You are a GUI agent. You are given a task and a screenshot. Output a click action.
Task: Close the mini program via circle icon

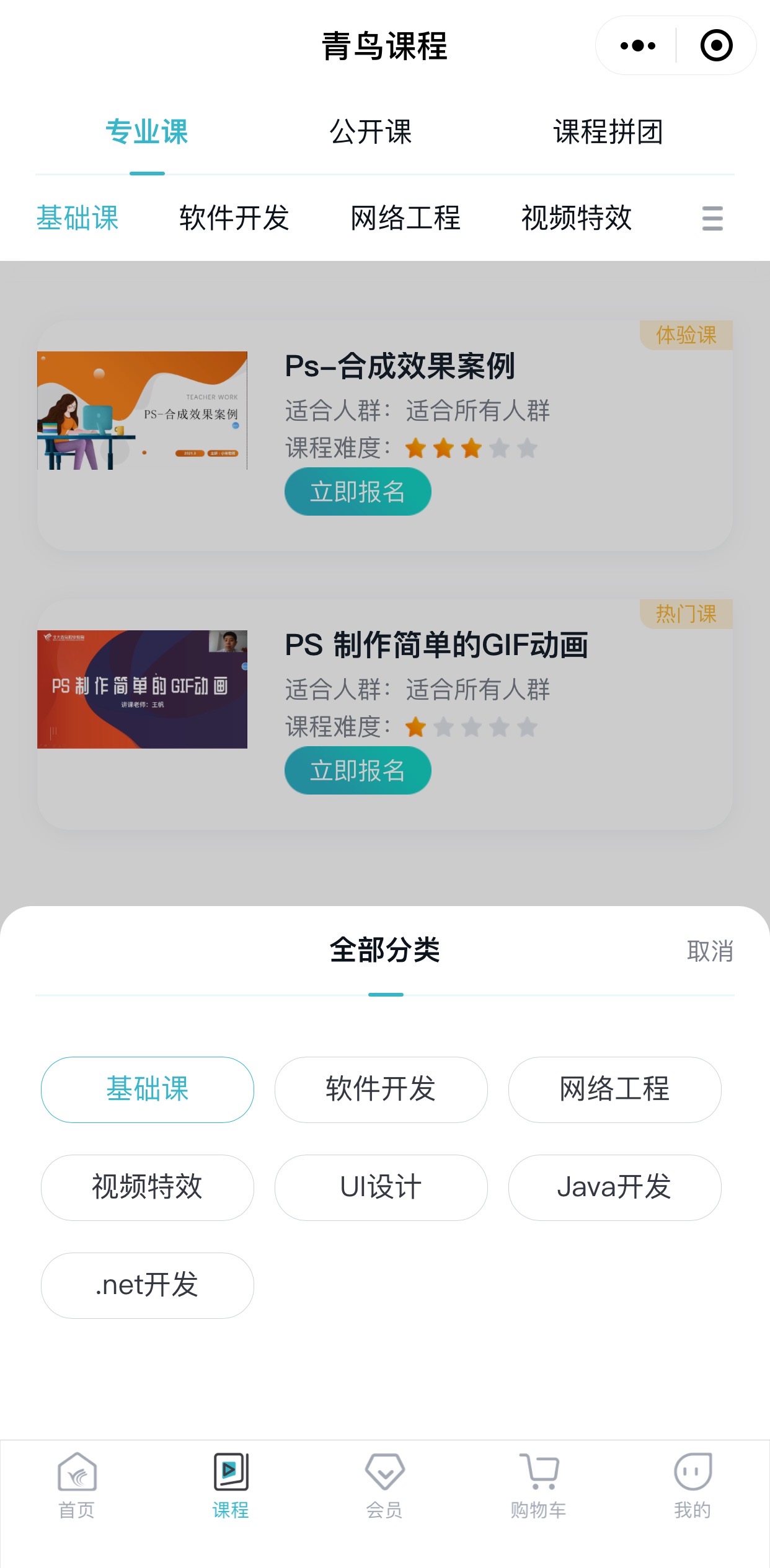716,45
